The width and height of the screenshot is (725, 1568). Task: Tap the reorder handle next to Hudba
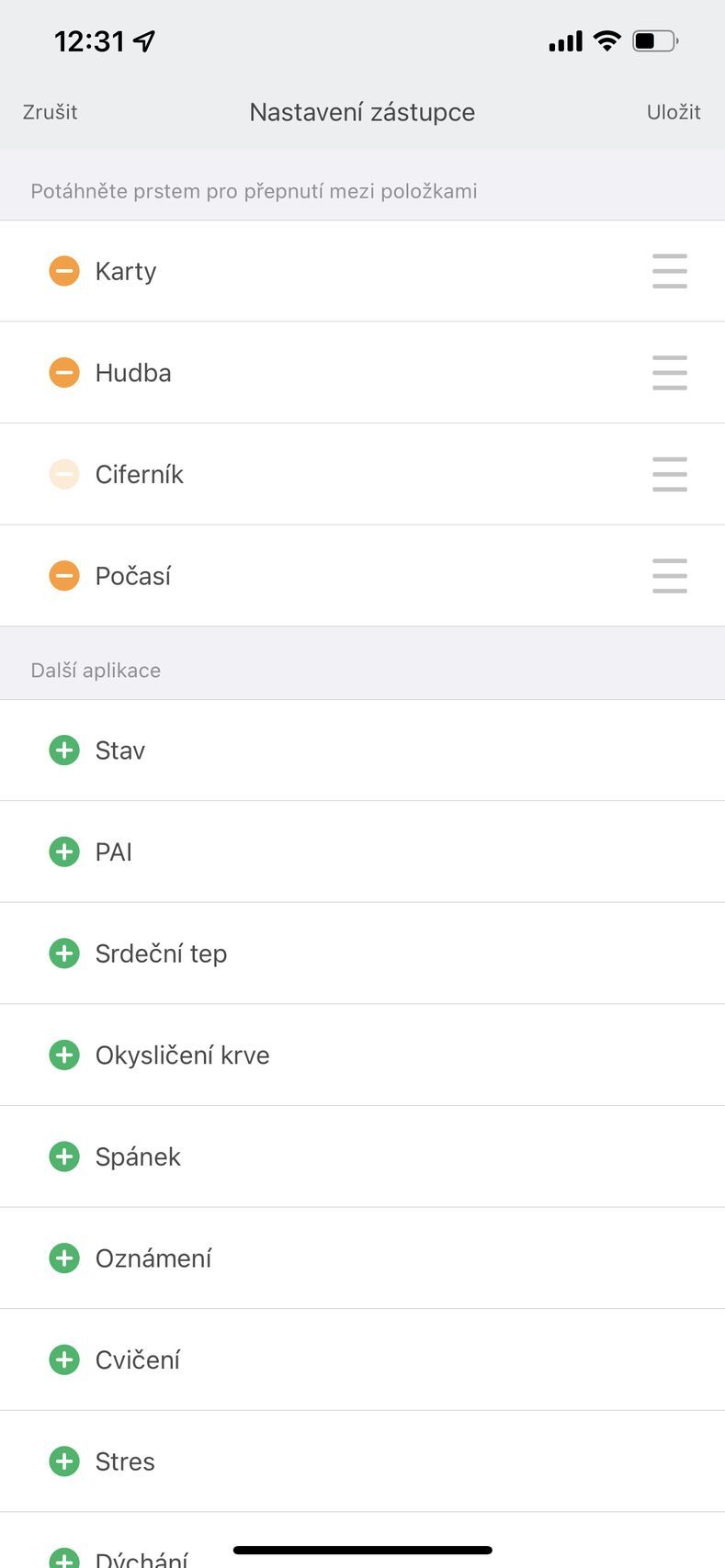[669, 373]
